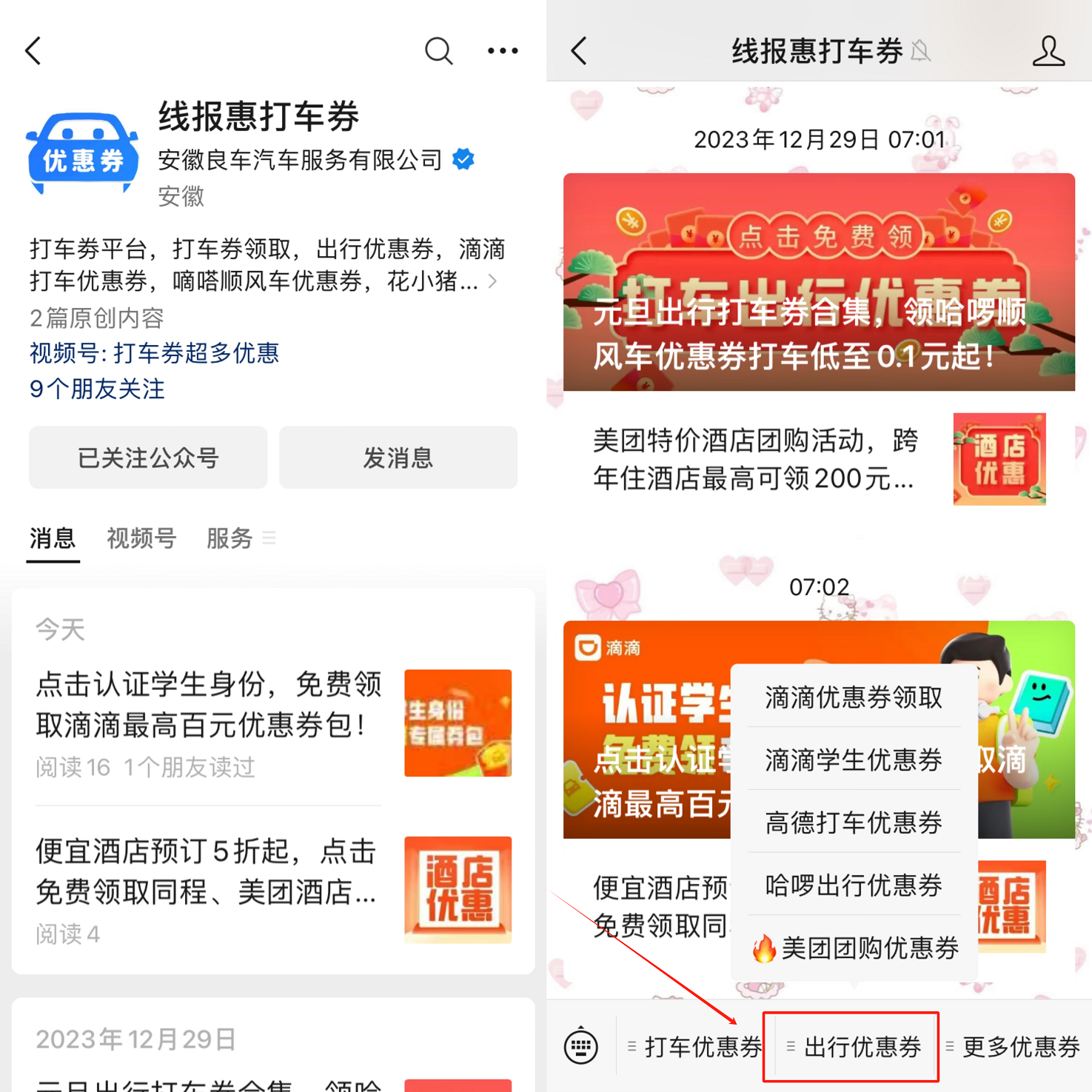Open the 美团特价酒店团购活动 article
Screen dimensions: 1092x1092
755,460
